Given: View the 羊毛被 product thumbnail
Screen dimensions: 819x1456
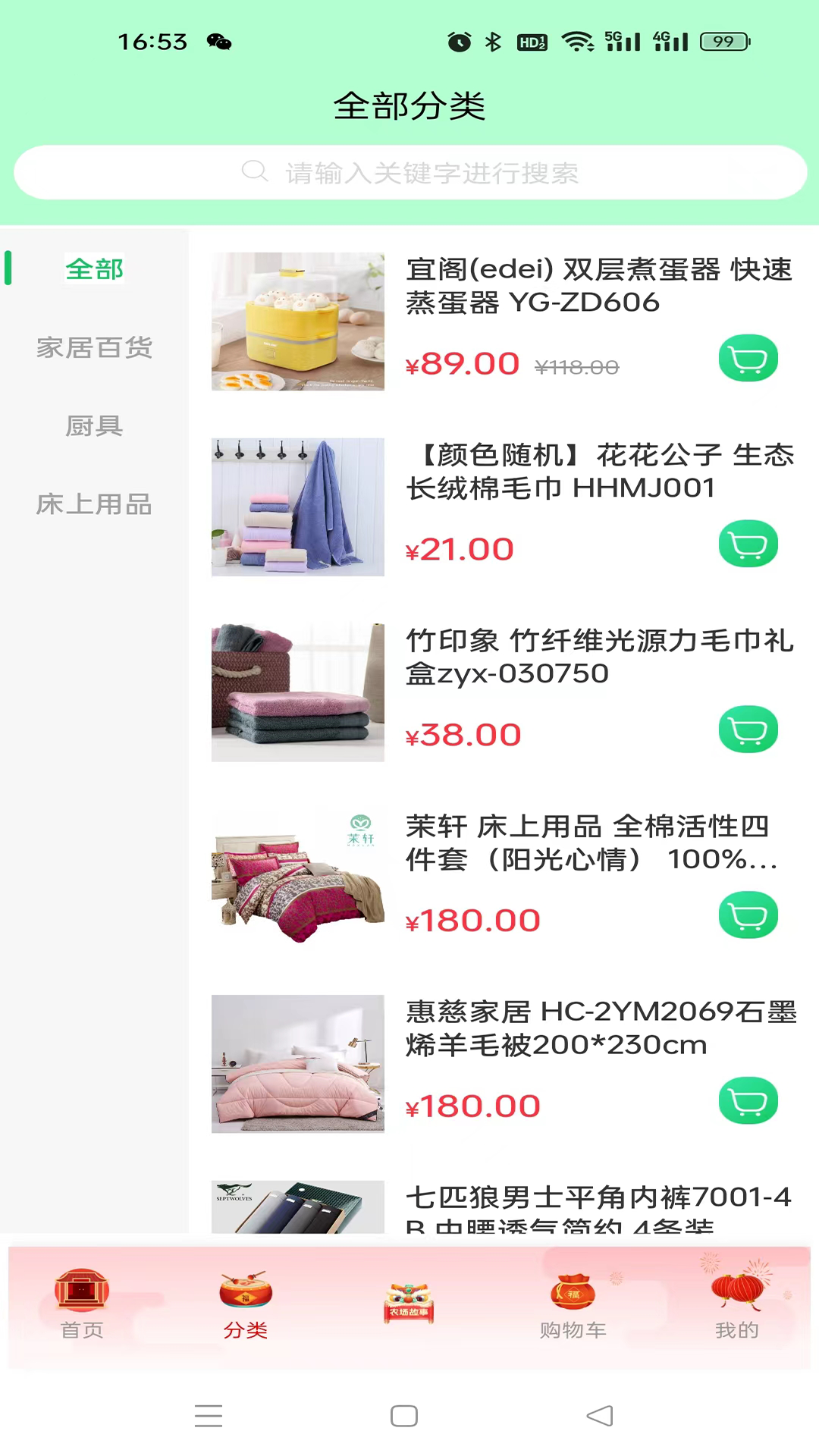Looking at the screenshot, I should [x=297, y=1063].
